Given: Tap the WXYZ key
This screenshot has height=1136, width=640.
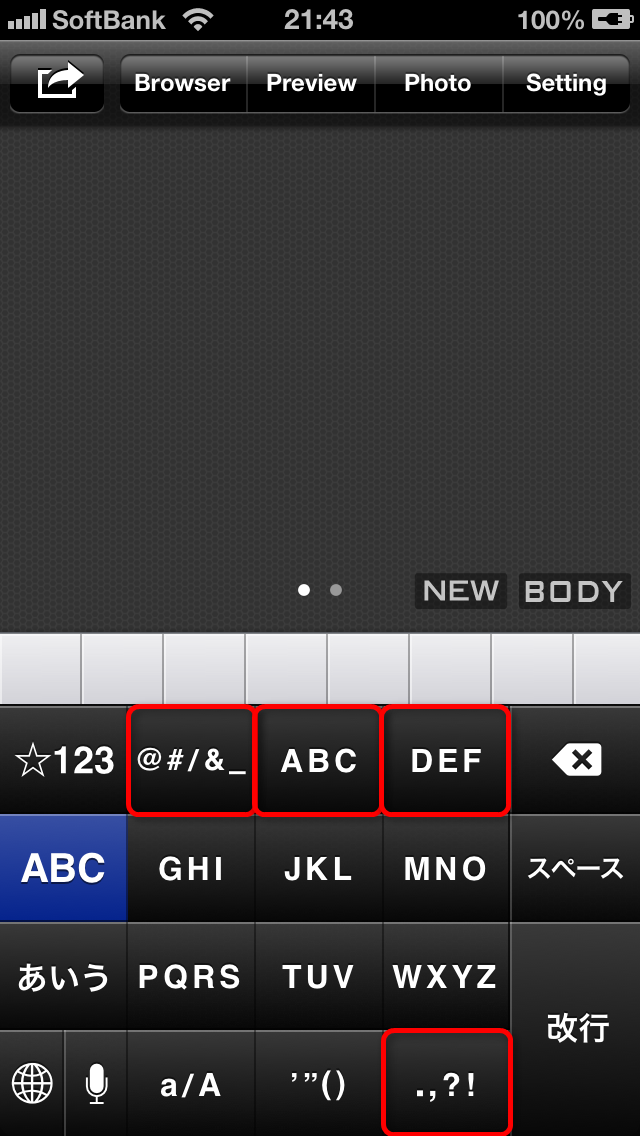Looking at the screenshot, I should click(x=446, y=976).
